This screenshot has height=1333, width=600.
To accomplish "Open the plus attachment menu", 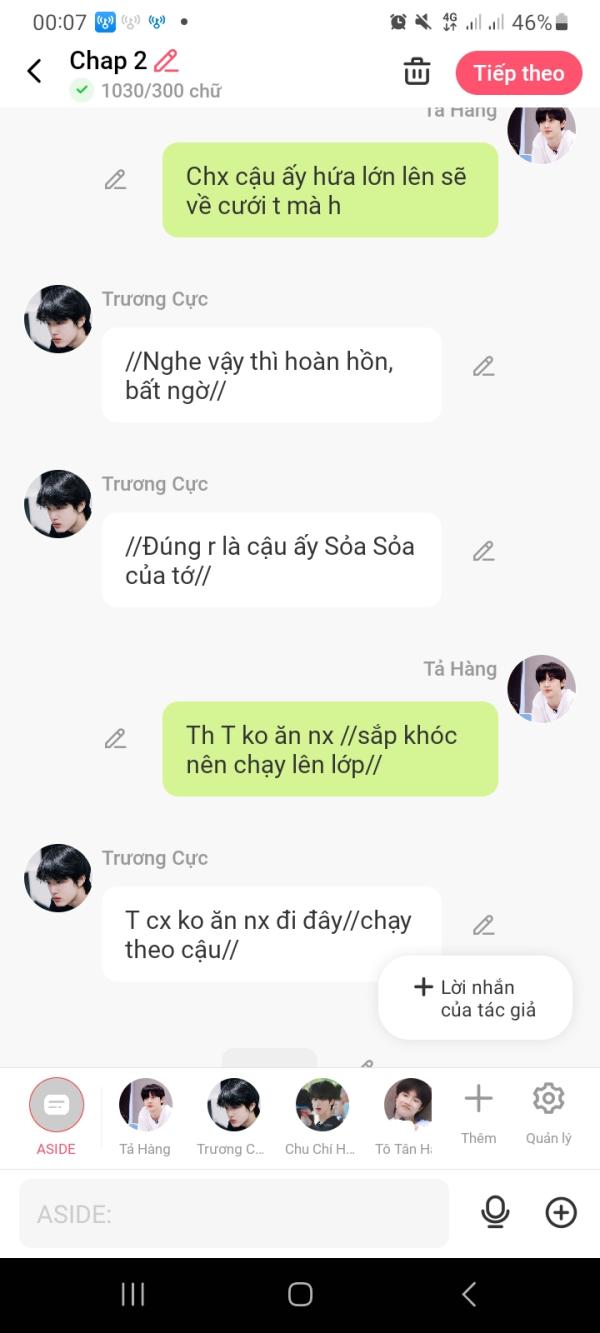I will click(561, 1213).
